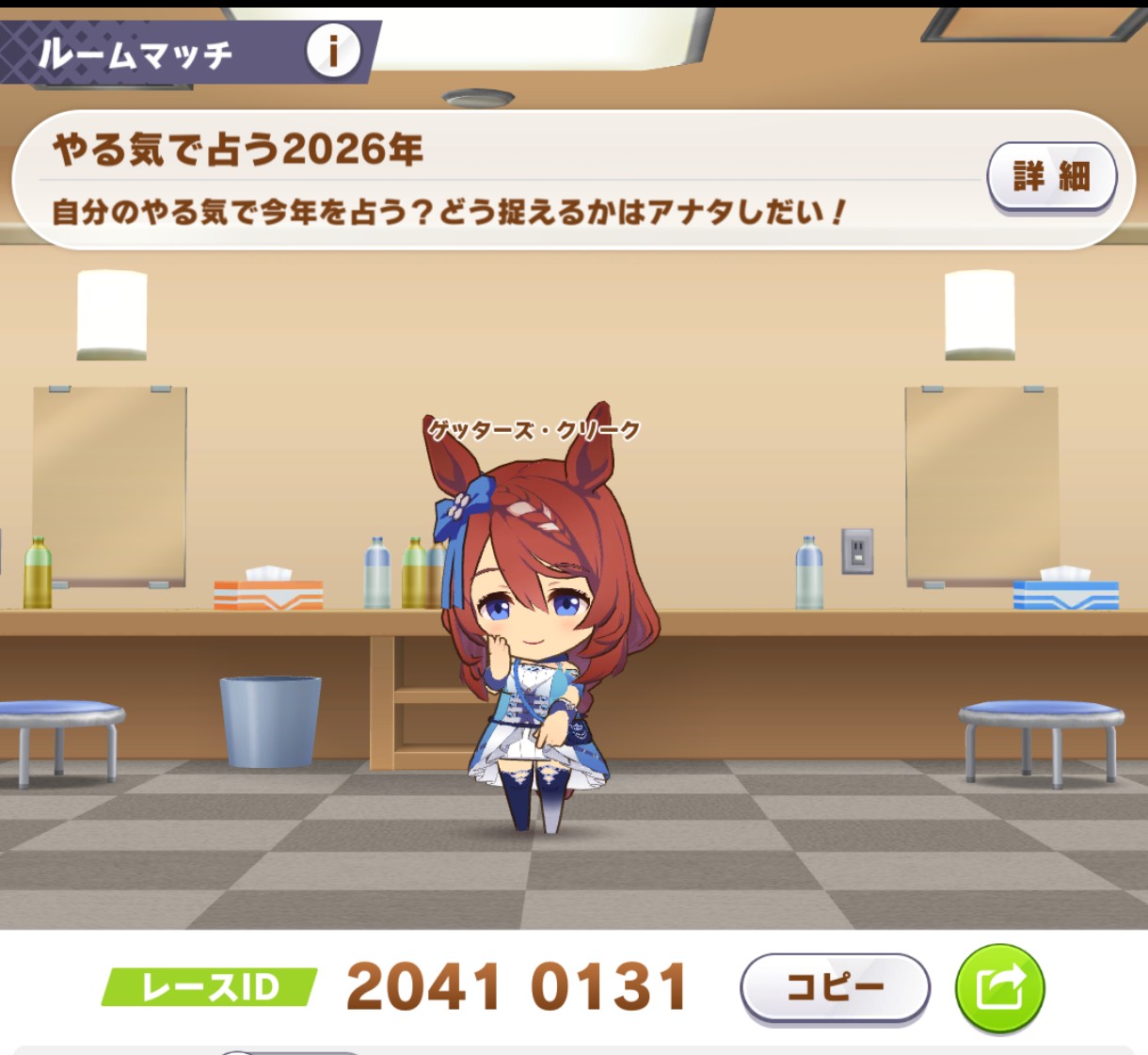Viewport: 1148px width, 1055px height.
Task: Open the ルームマッチ info icon
Action: [333, 50]
